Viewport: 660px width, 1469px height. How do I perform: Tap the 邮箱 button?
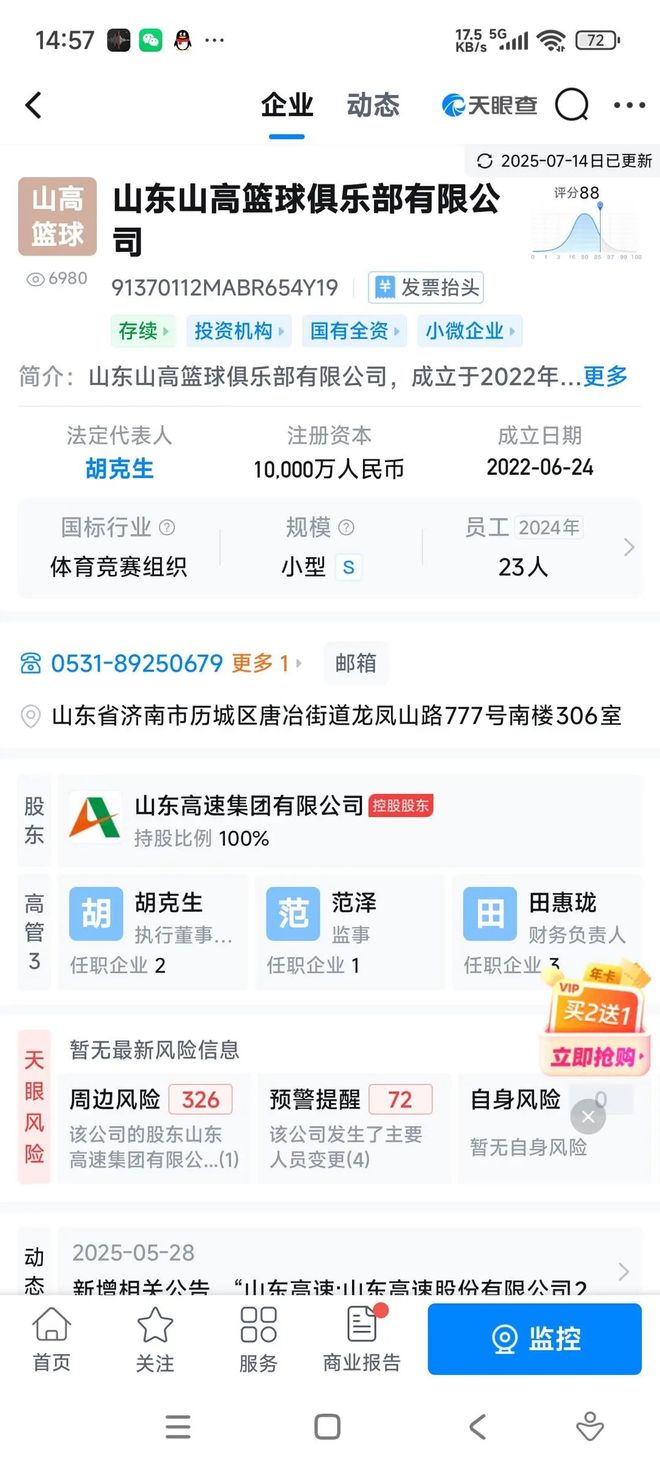click(355, 663)
